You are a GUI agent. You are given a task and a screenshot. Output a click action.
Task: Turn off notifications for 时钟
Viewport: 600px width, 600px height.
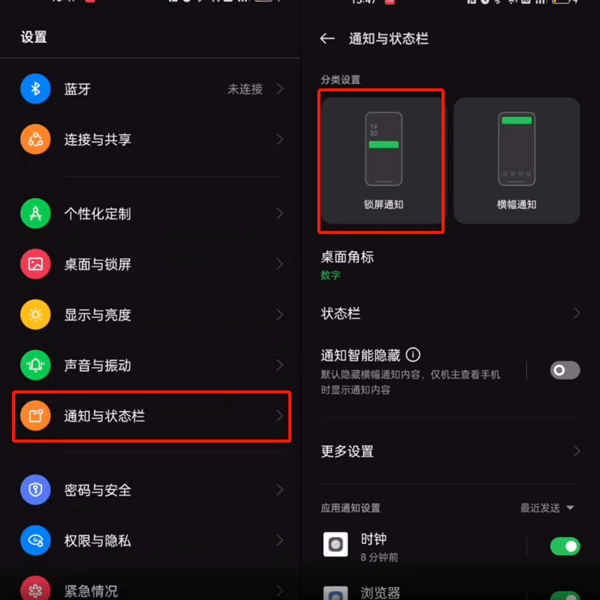pos(564,546)
